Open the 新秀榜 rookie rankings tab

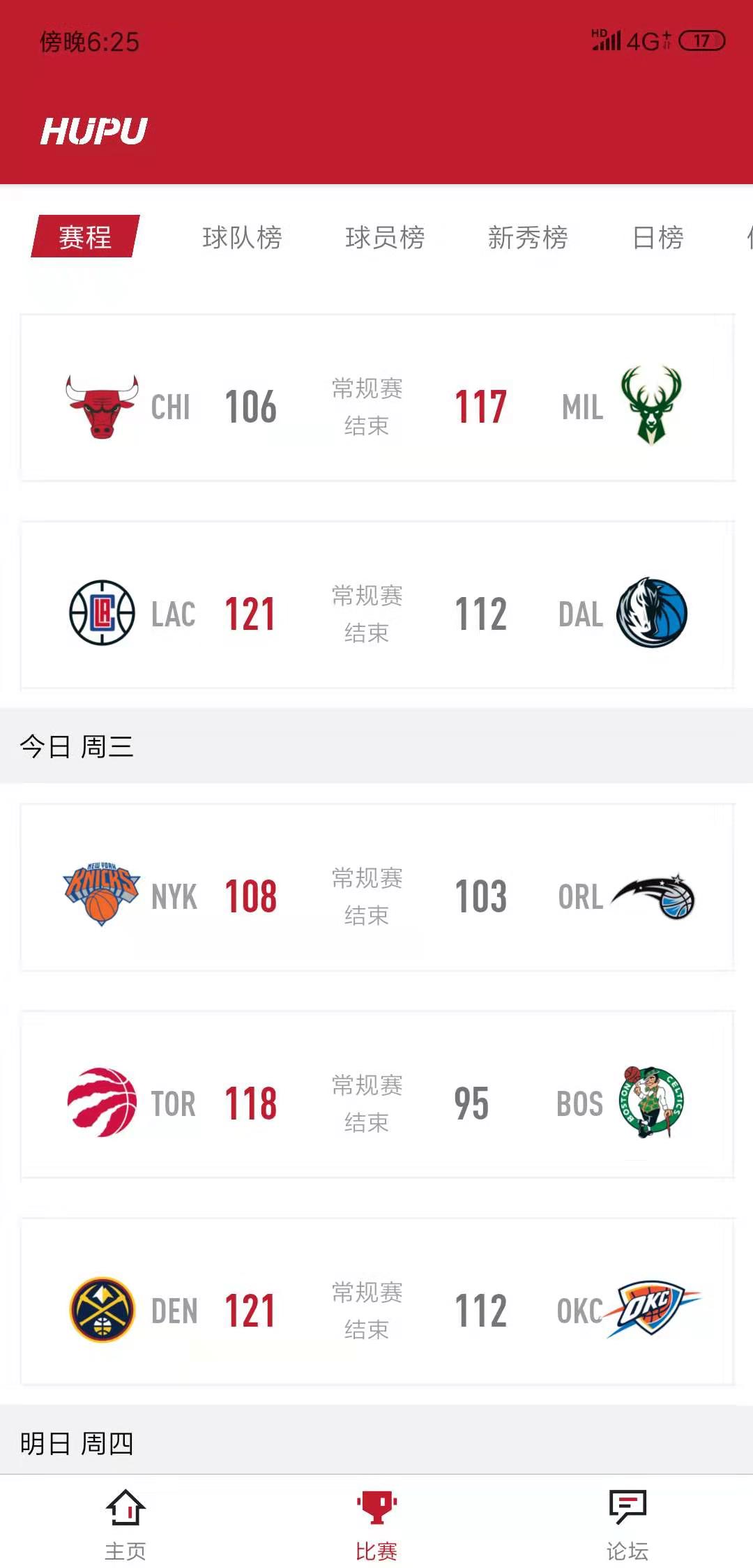click(528, 238)
